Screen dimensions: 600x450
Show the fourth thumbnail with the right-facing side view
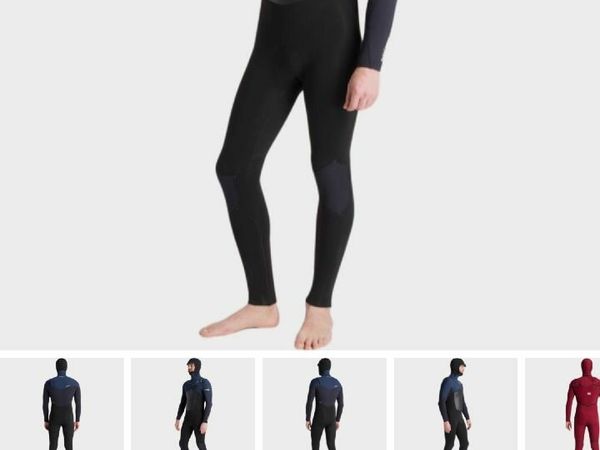pos(455,403)
